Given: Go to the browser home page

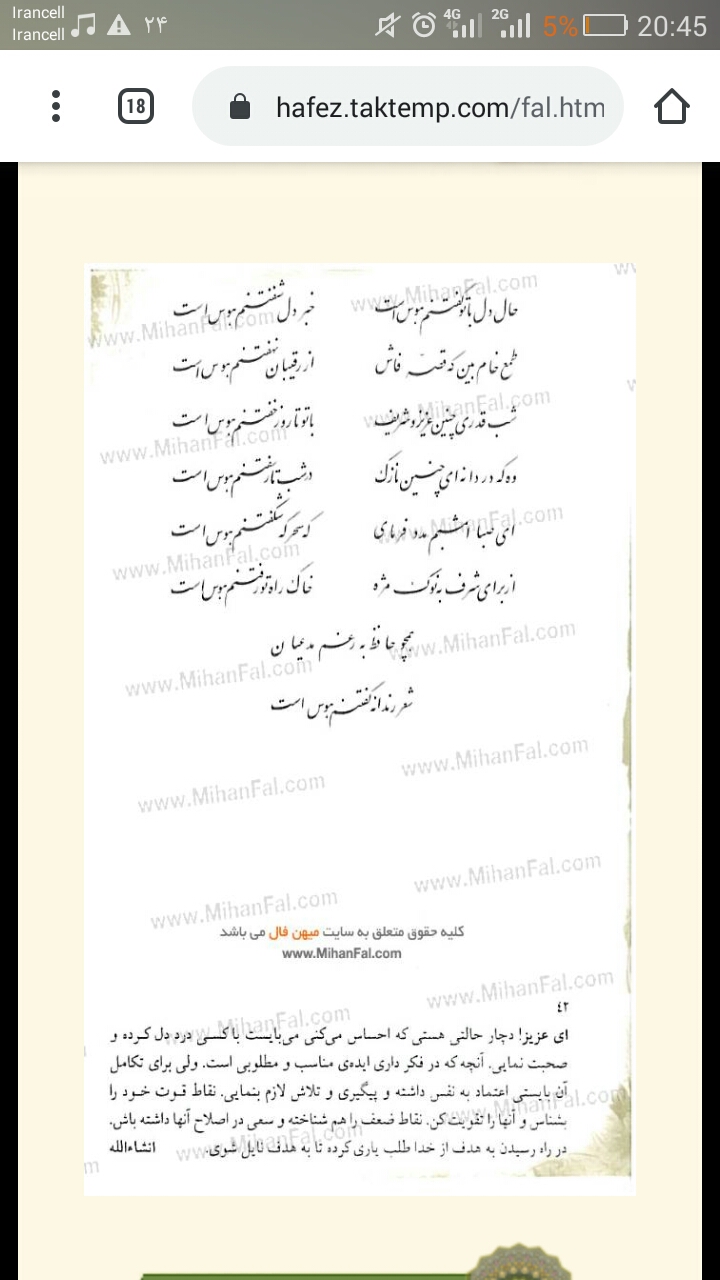Looking at the screenshot, I should click(672, 106).
